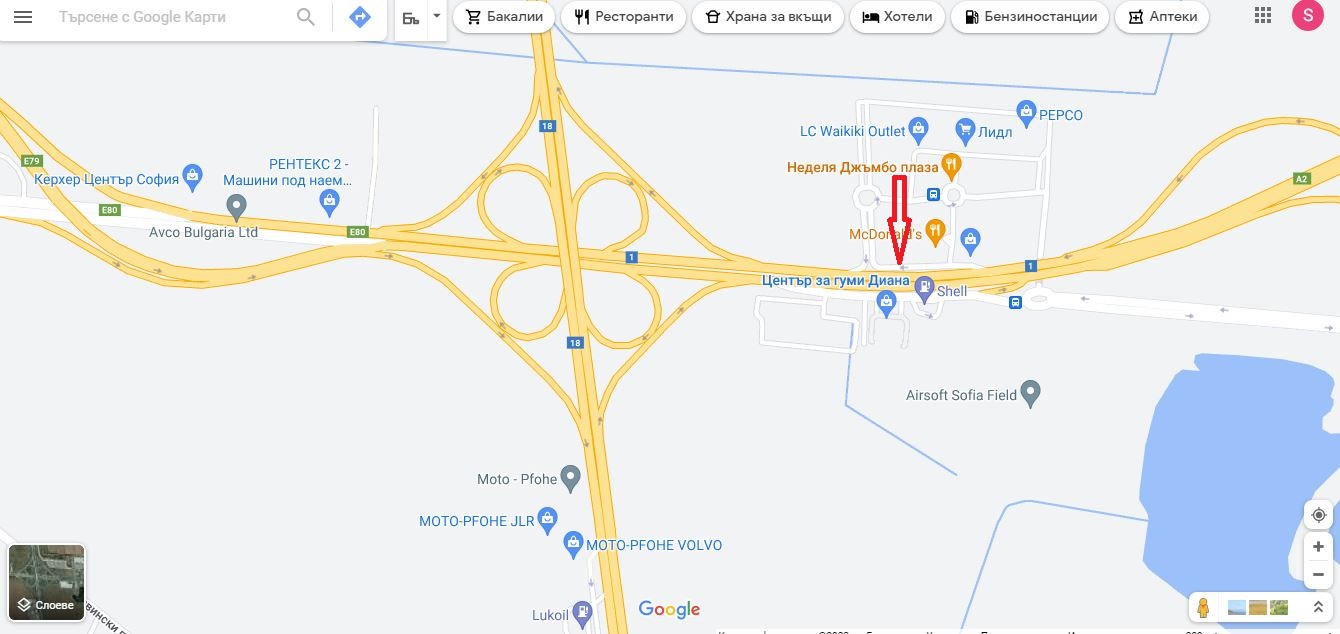Select the Храна за вкъщи chip

point(768,17)
